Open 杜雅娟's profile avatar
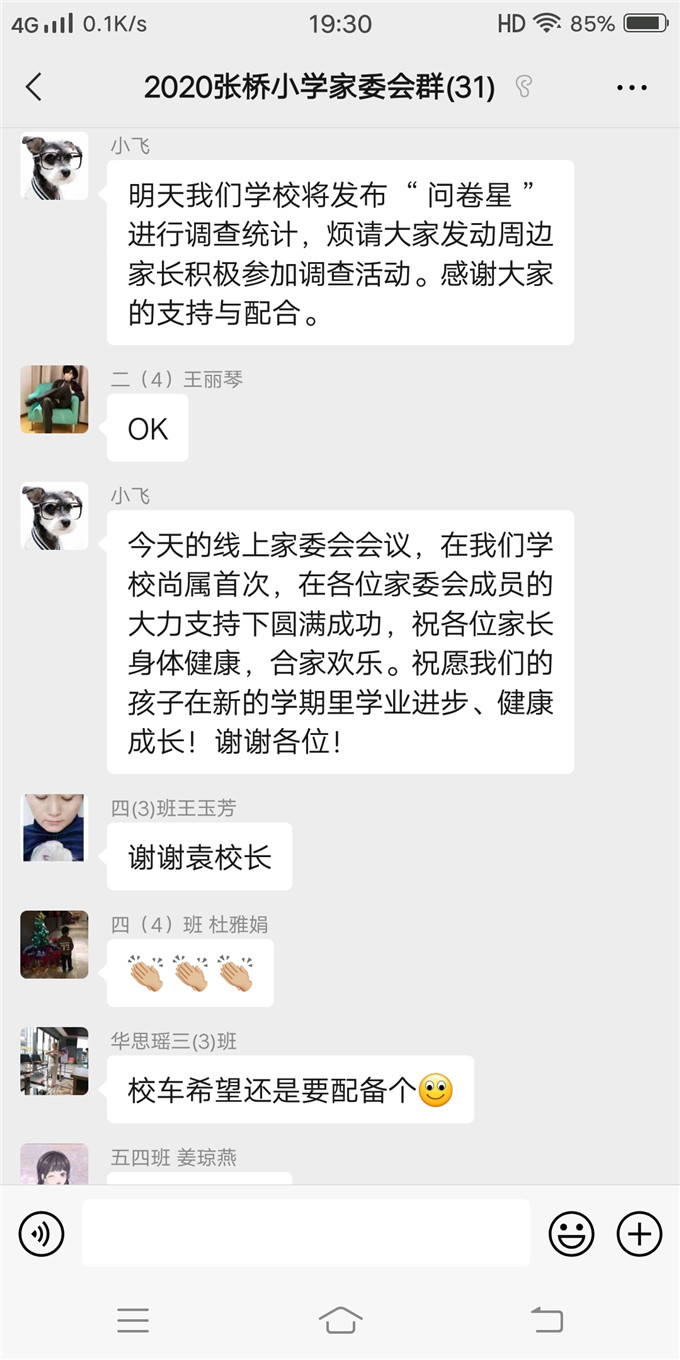 point(54,944)
